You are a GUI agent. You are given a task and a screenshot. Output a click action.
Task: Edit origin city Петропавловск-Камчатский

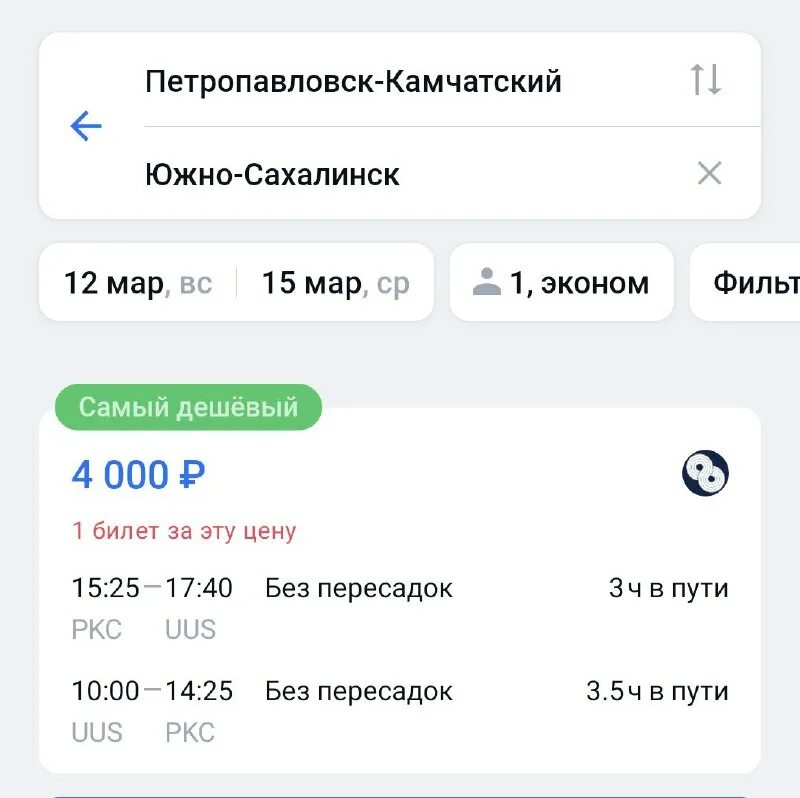[353, 81]
